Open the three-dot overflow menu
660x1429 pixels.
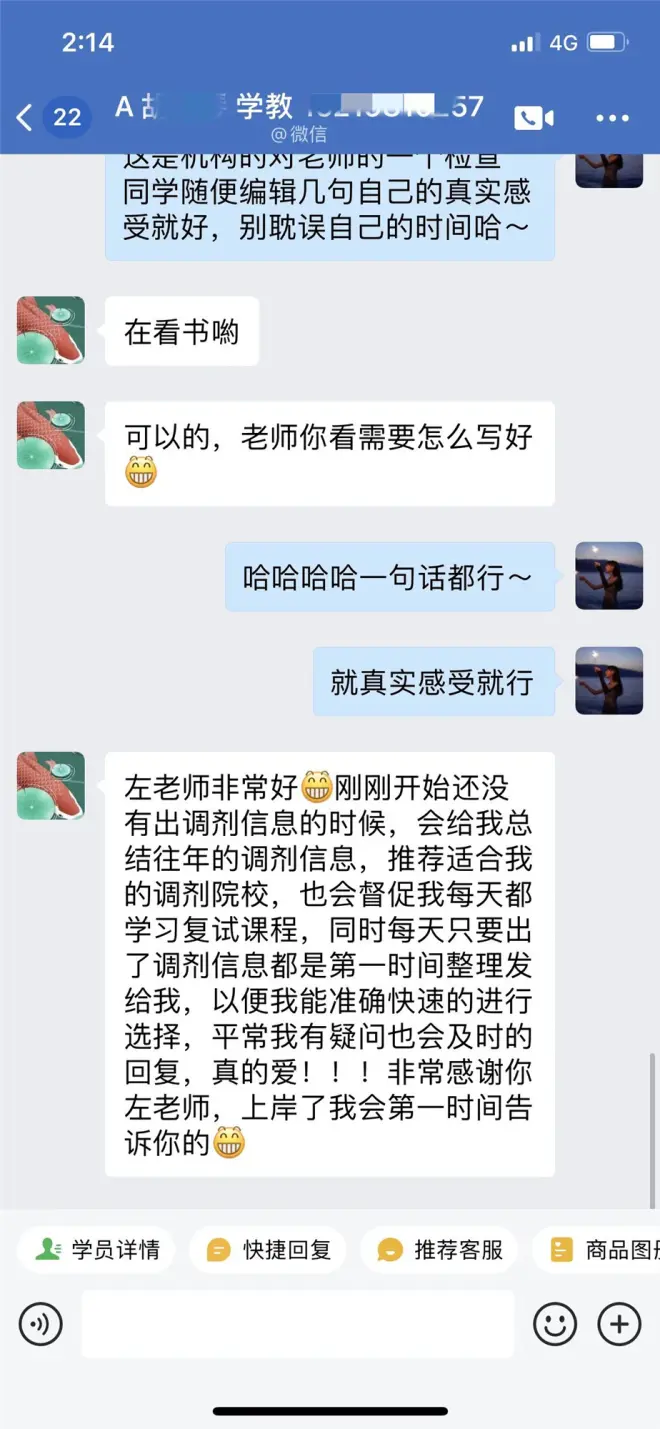[612, 118]
